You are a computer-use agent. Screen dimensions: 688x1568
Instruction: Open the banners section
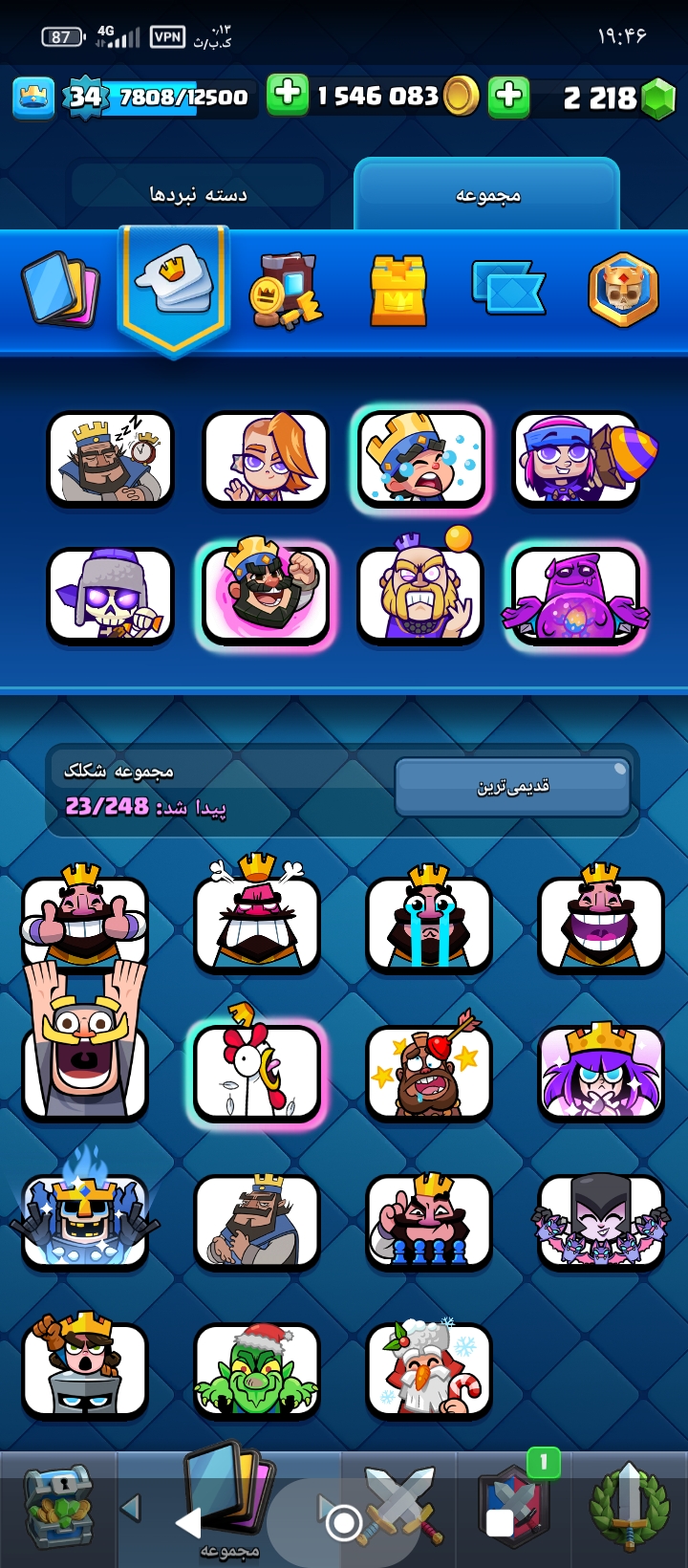click(508, 289)
